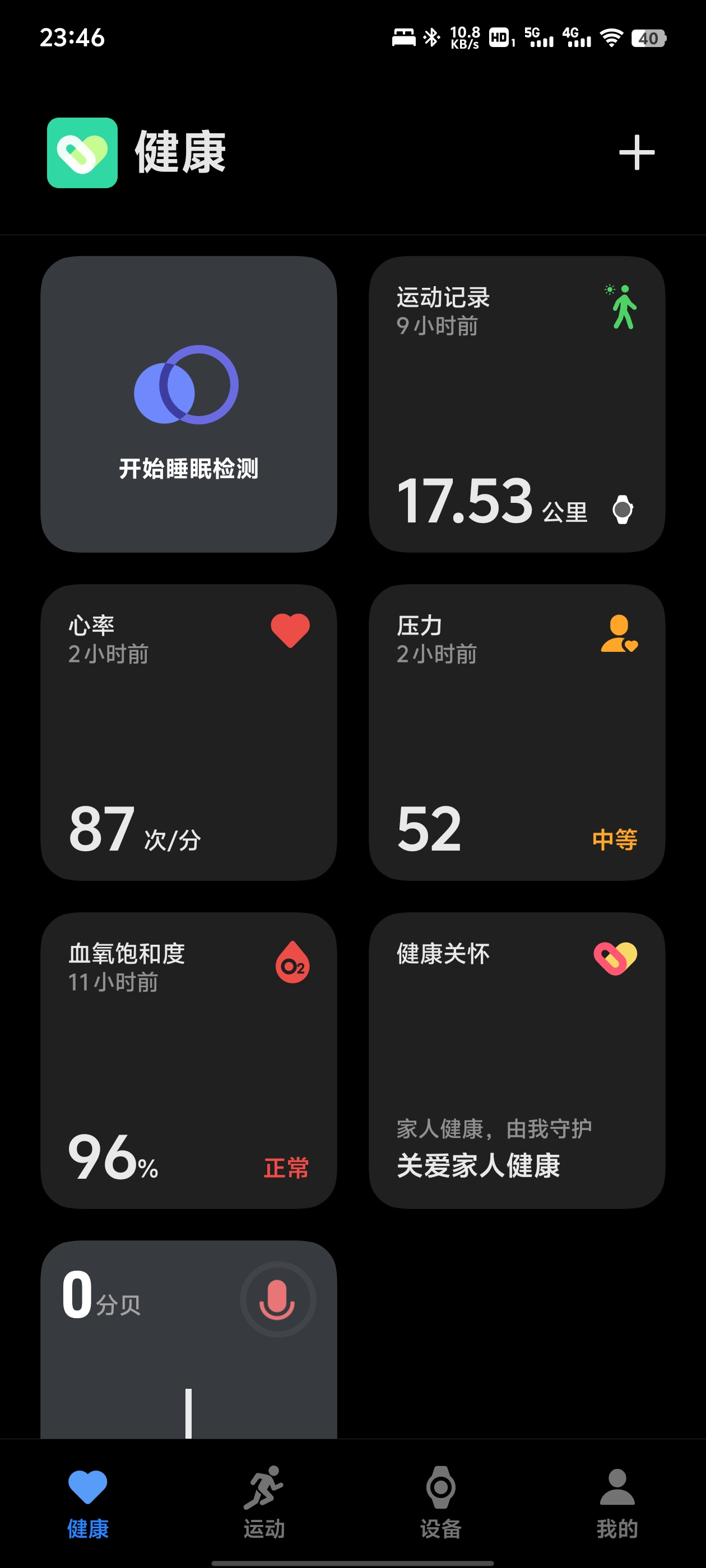Open the 血氧饱和度 blood oxygen card
The width and height of the screenshot is (706, 1568).
188,1060
